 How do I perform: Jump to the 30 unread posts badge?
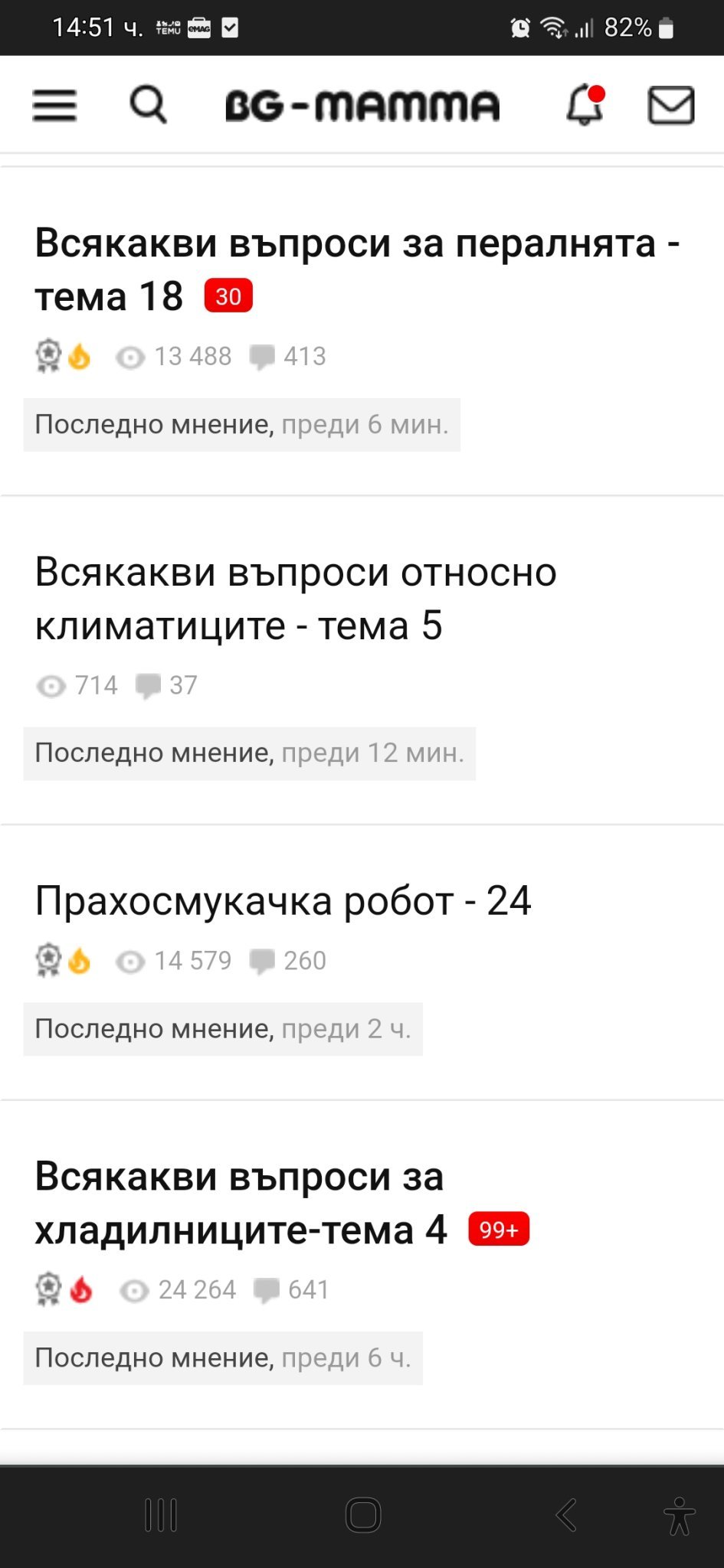pos(228,296)
